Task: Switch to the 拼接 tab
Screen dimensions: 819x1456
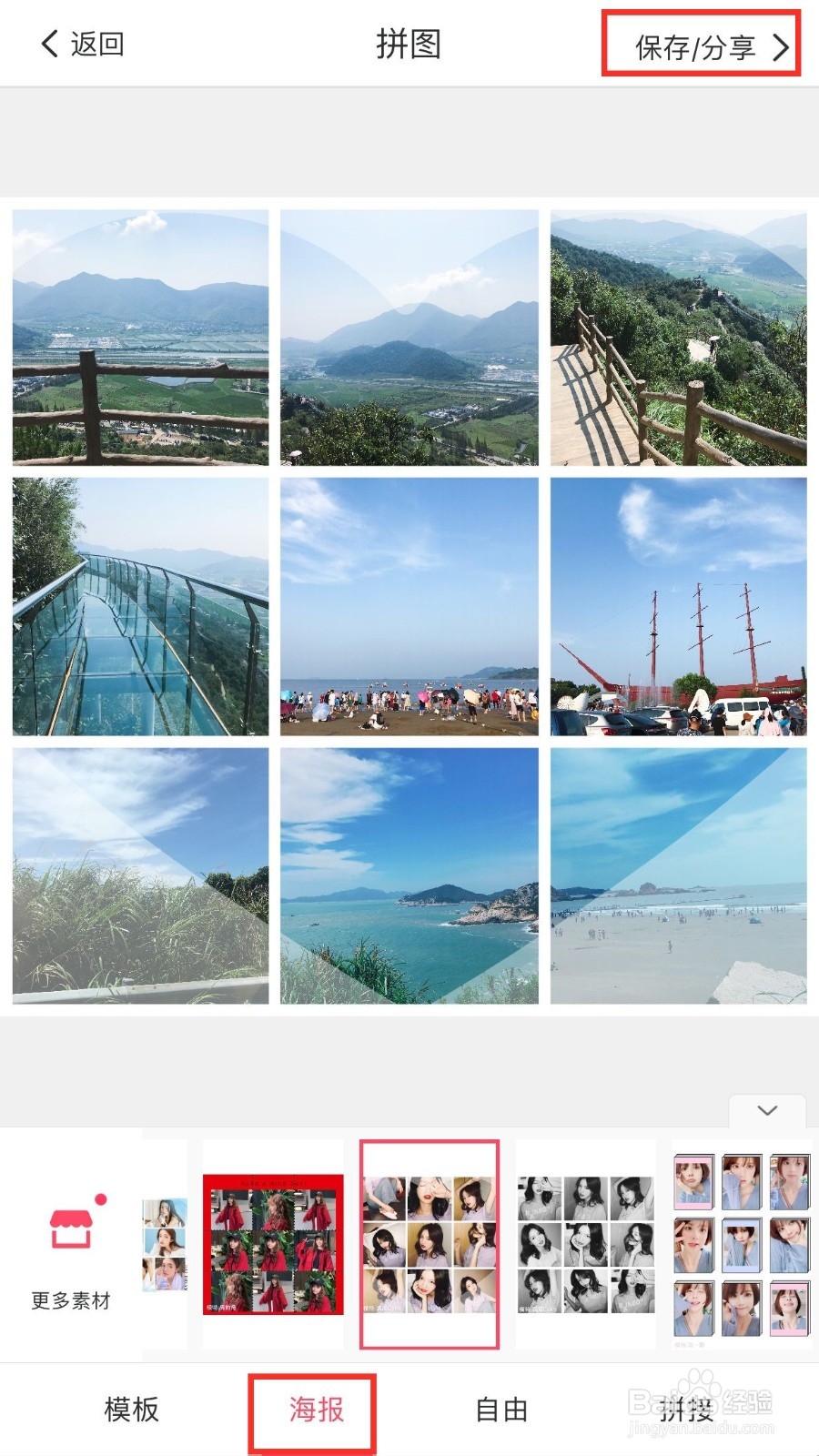Action: click(686, 1410)
